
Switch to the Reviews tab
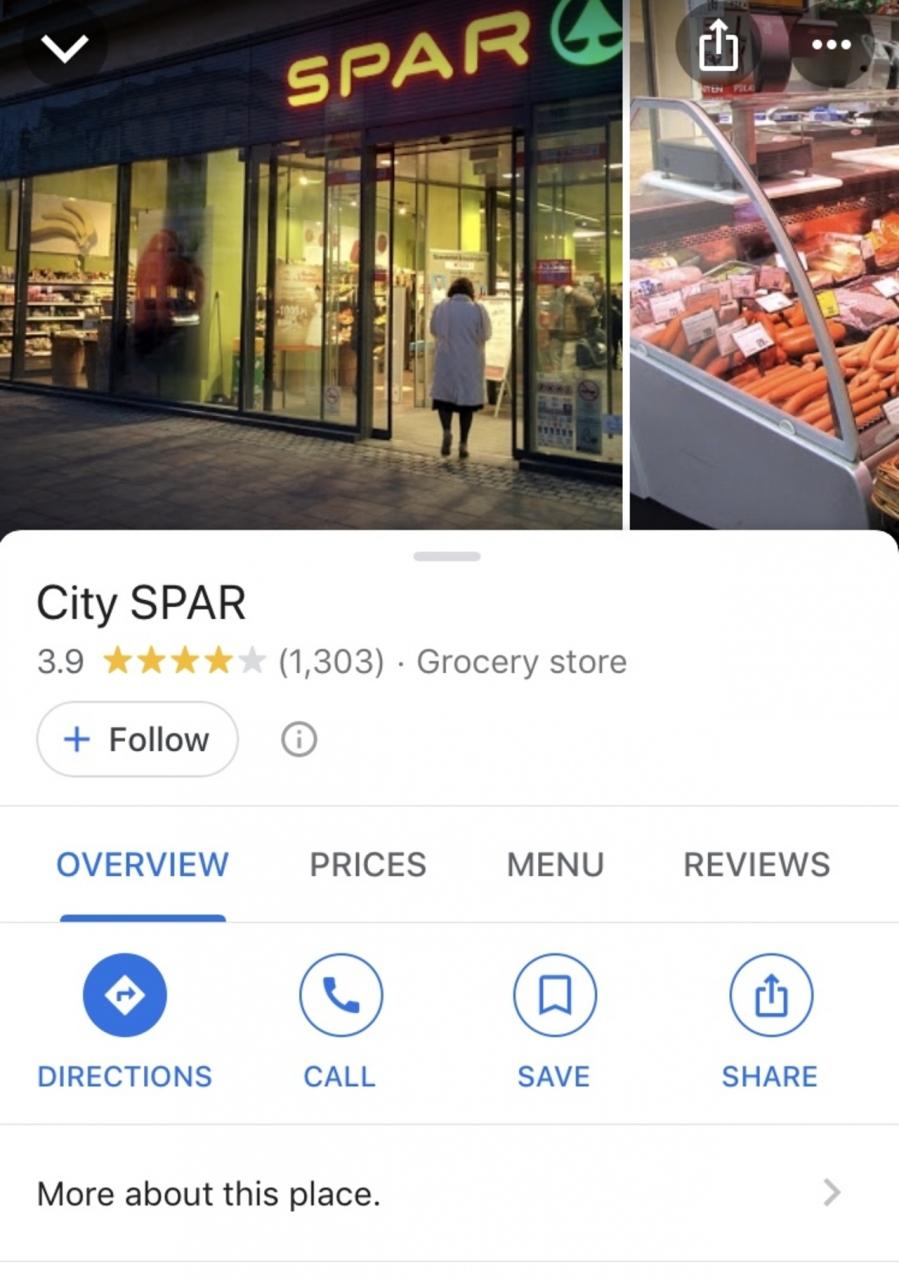(756, 865)
